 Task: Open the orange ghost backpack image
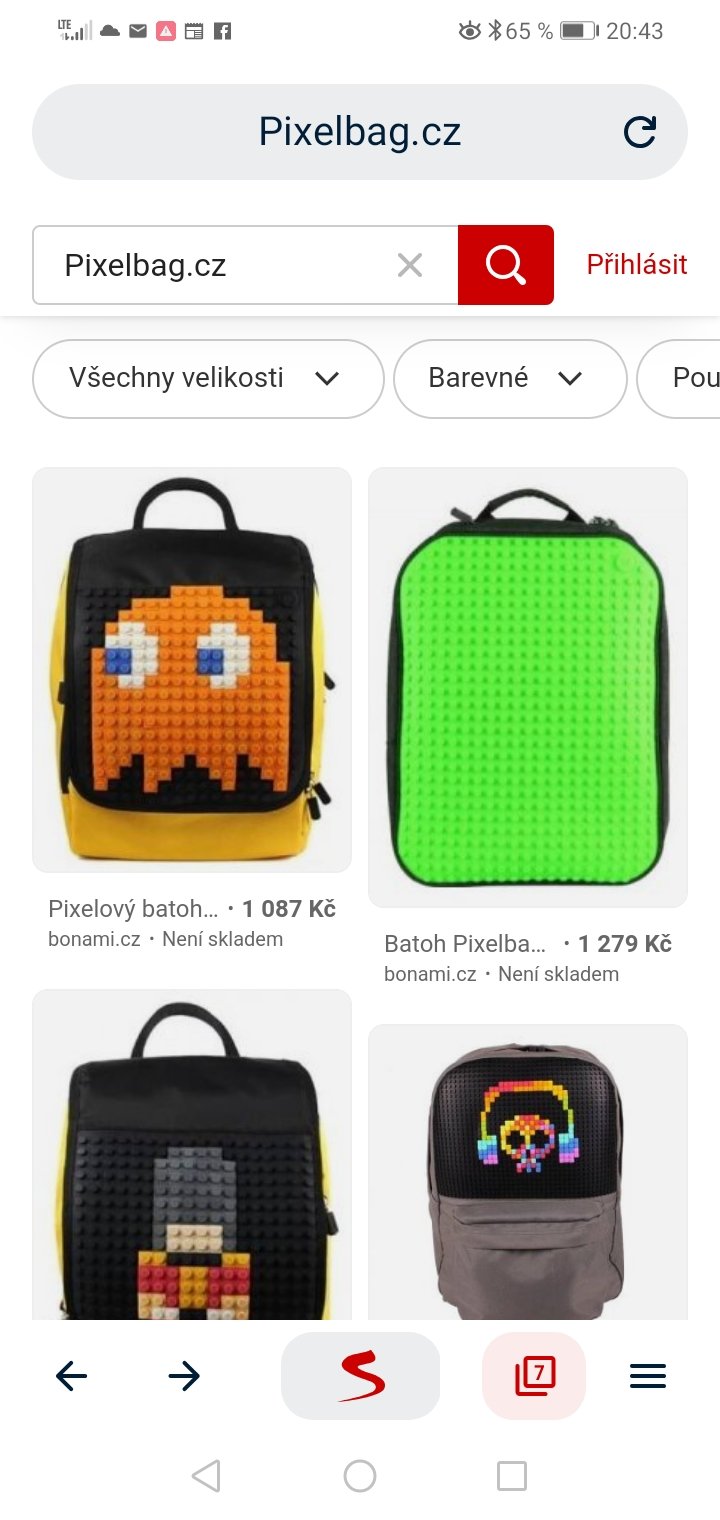pyautogui.click(x=192, y=670)
